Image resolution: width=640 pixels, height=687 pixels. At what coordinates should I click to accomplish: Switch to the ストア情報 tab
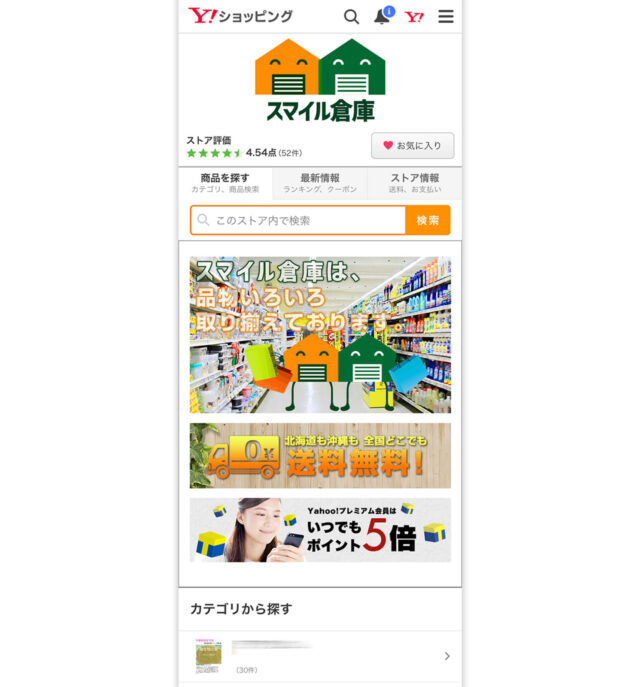tap(414, 183)
